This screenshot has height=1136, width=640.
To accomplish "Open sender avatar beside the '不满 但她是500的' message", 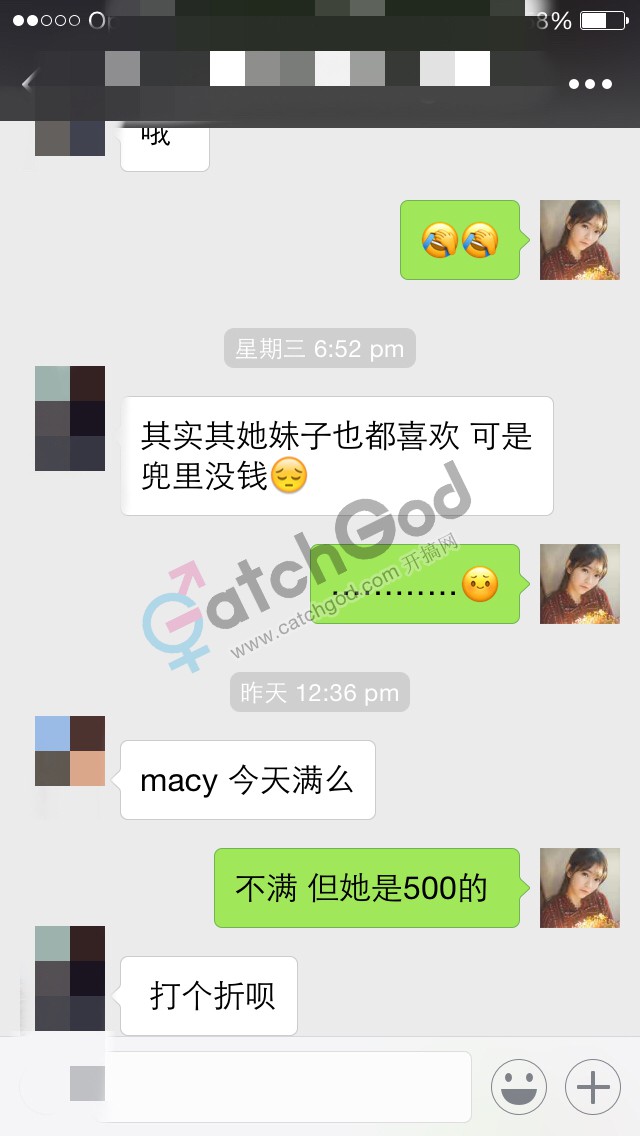I will (x=579, y=888).
